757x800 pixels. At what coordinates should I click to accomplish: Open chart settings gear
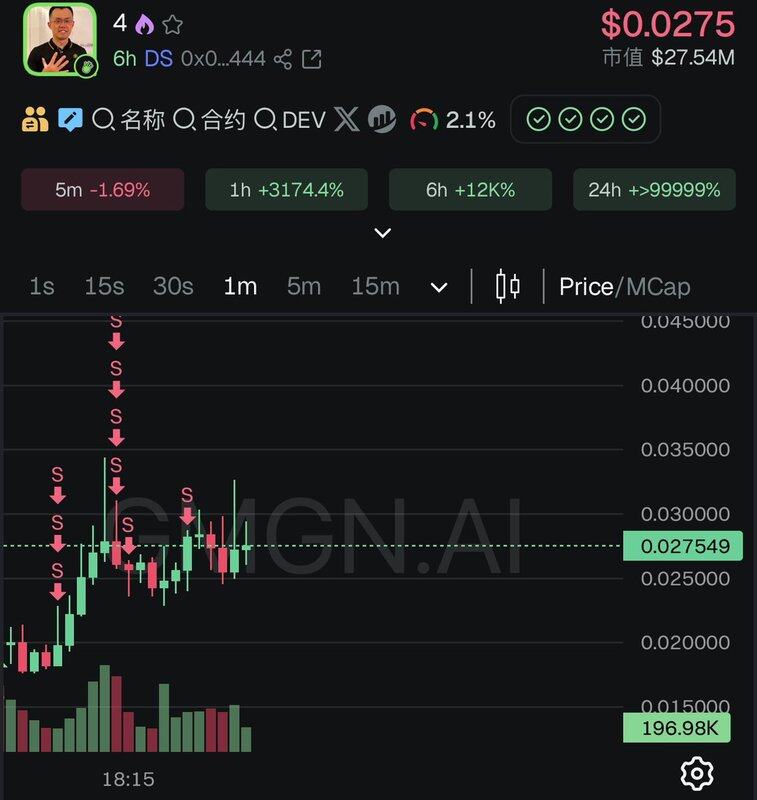point(697,773)
